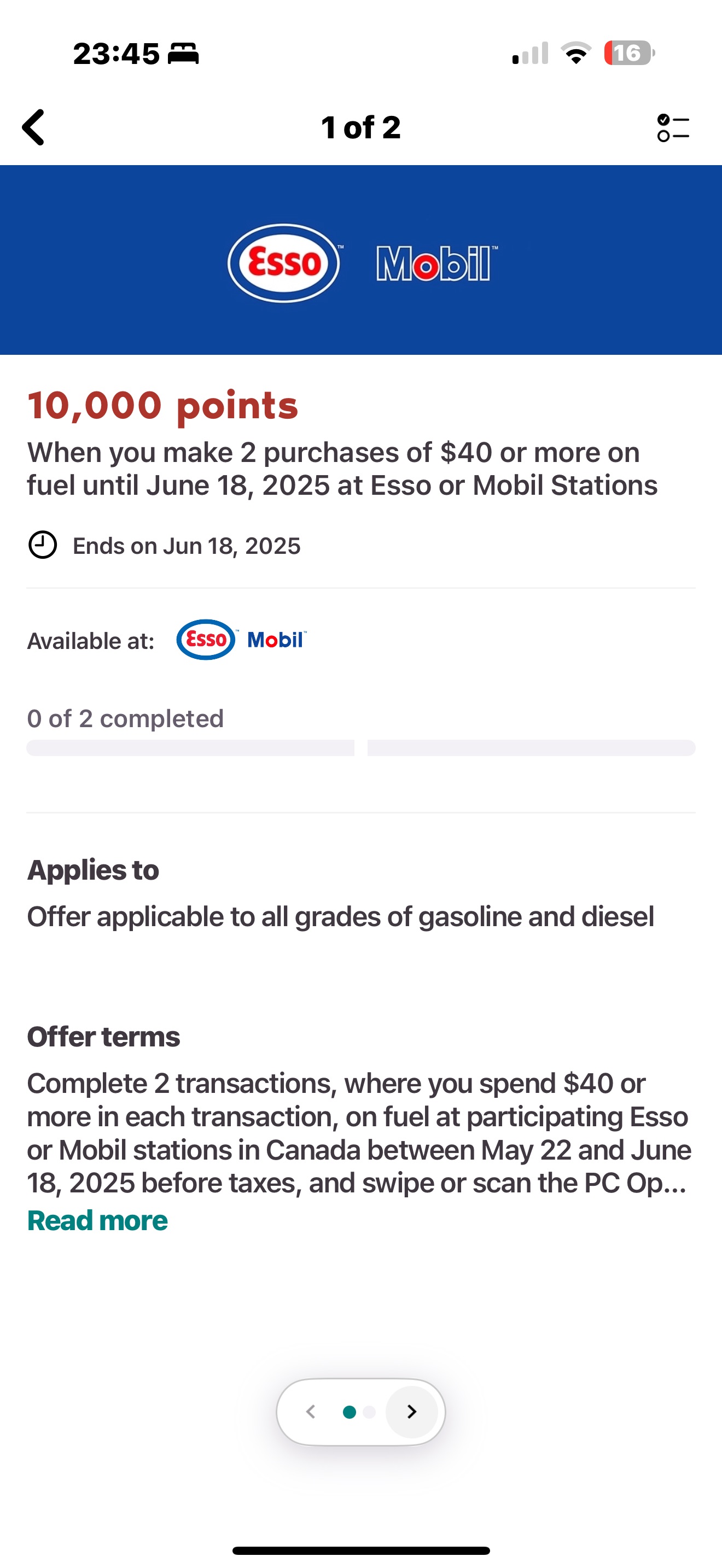
Task: Tap the left chevron in the pagination pill
Action: [x=312, y=1413]
